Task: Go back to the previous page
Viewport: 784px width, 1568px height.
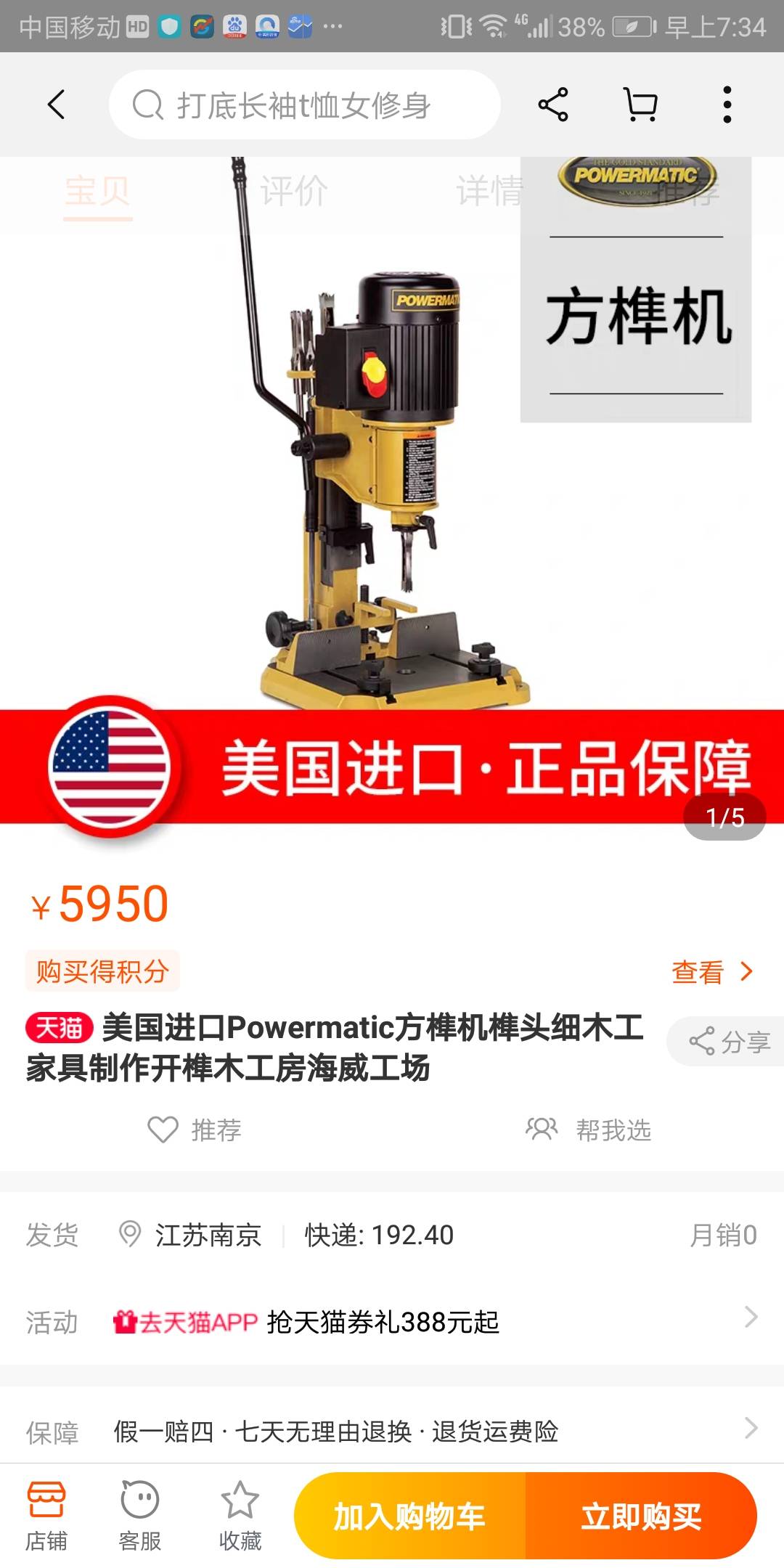Action: pyautogui.click(x=57, y=105)
